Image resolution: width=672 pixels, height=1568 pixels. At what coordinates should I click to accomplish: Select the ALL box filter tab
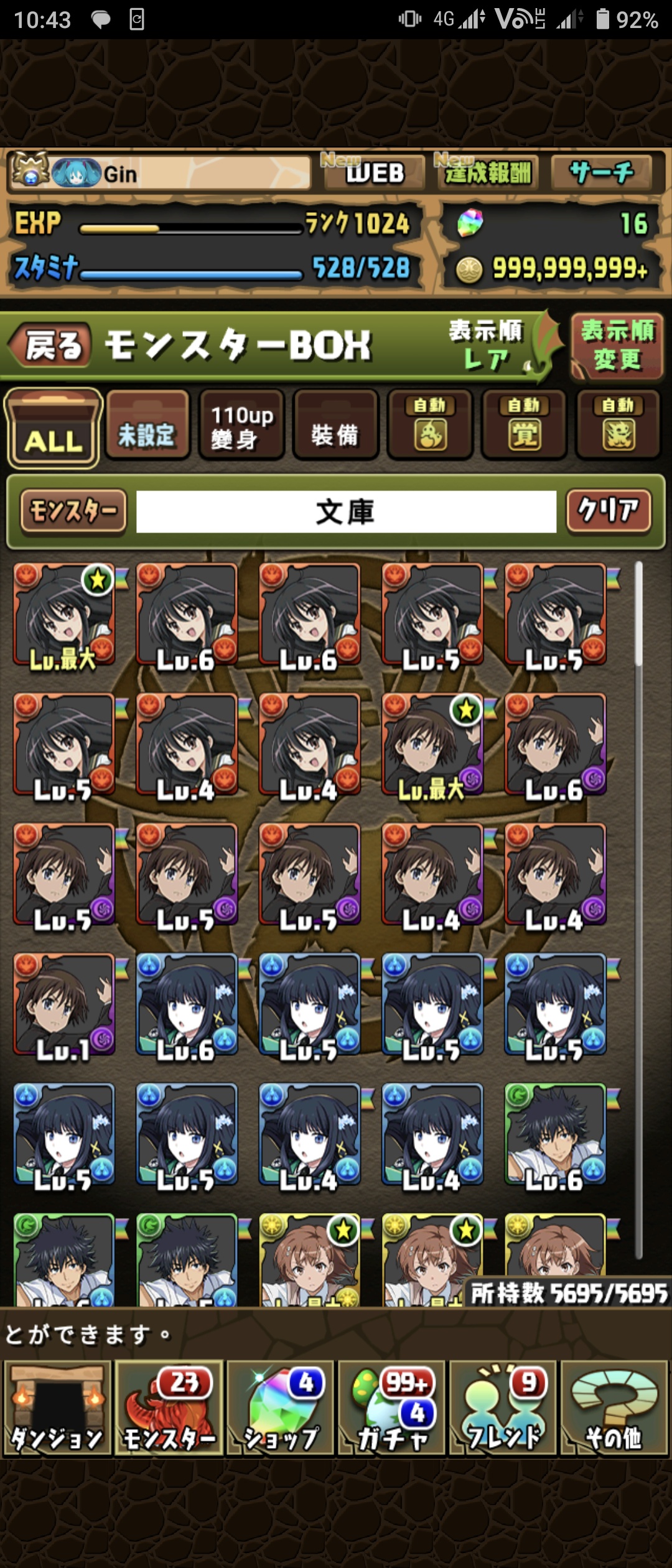click(53, 429)
